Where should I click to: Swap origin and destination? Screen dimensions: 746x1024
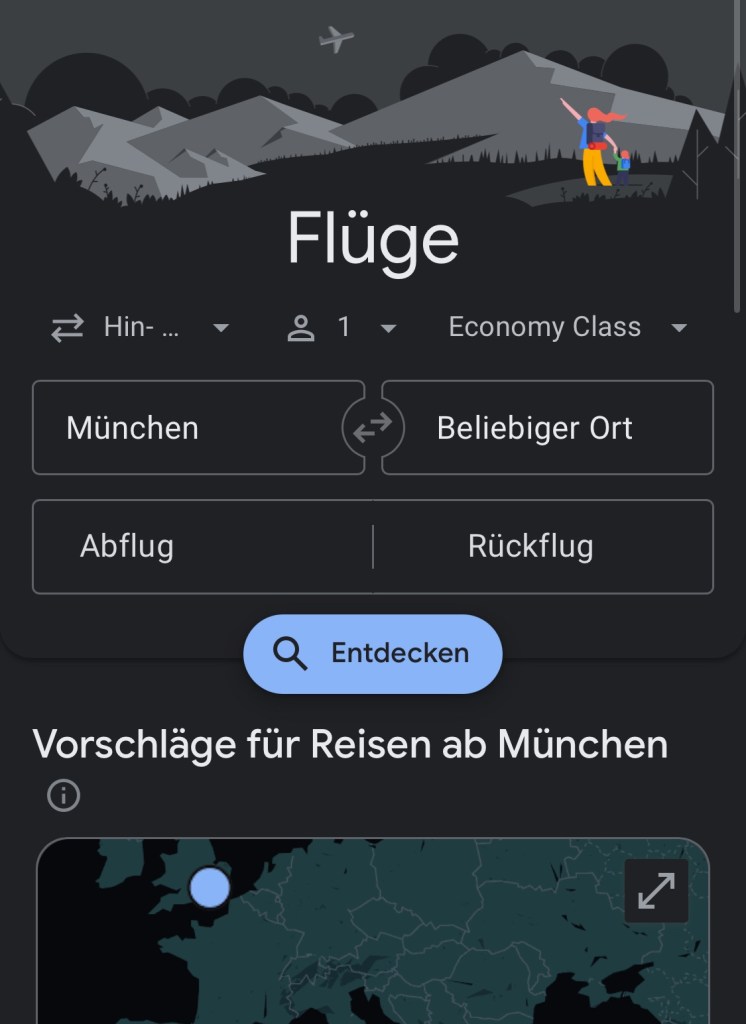373,428
